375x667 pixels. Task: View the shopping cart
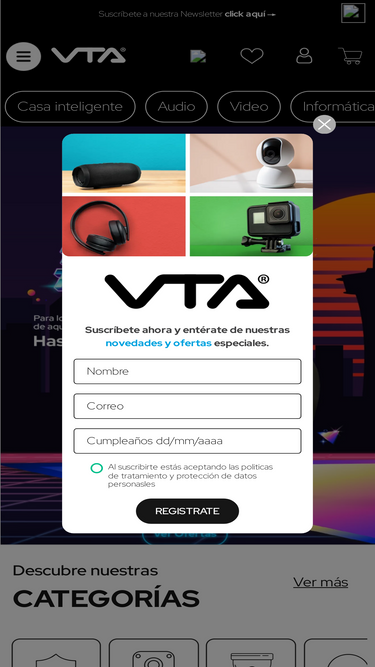point(351,56)
